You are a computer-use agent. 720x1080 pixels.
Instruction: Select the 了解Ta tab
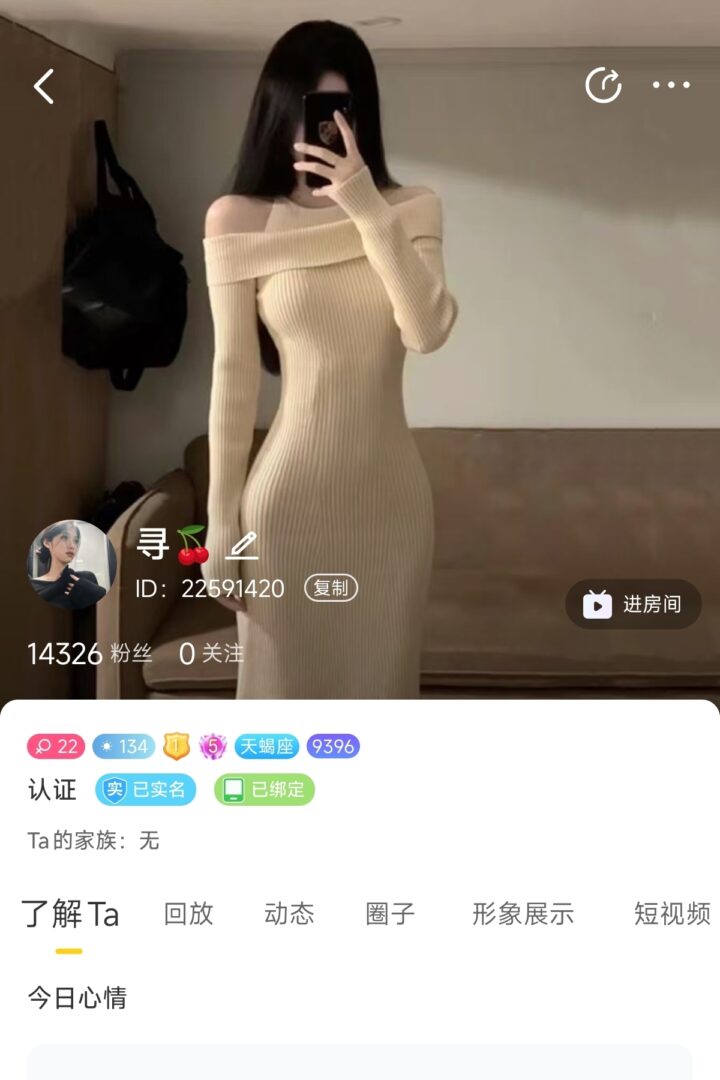tap(70, 913)
